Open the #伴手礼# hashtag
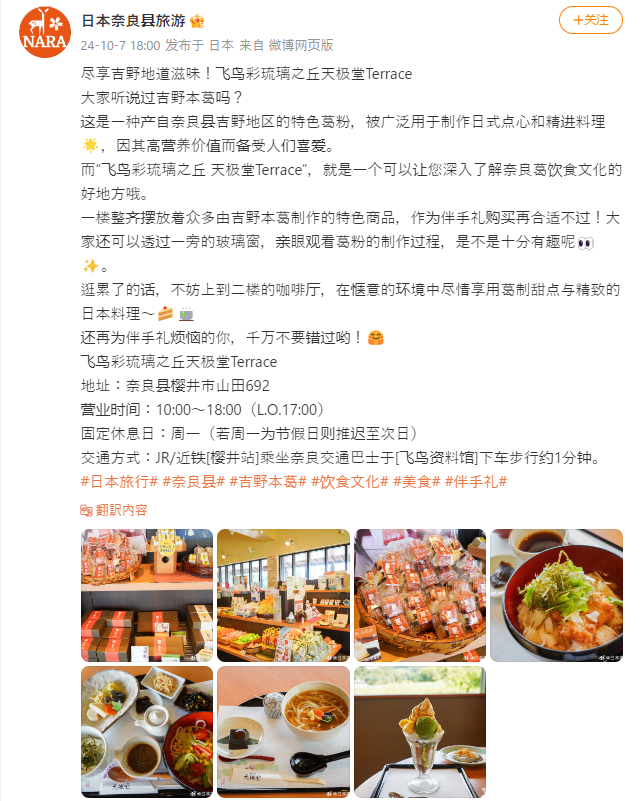640x801 pixels. (476, 481)
